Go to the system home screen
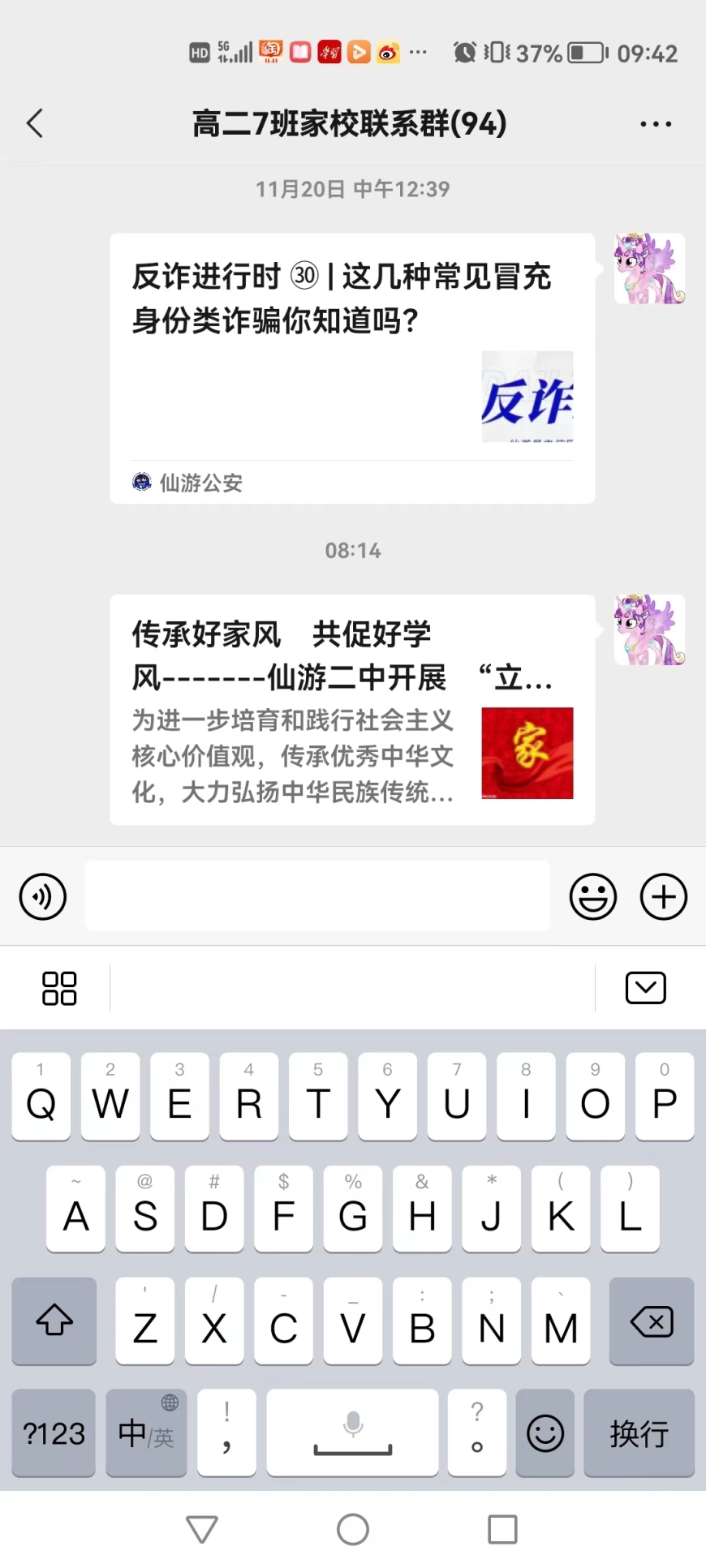706x1568 pixels. (x=353, y=1529)
